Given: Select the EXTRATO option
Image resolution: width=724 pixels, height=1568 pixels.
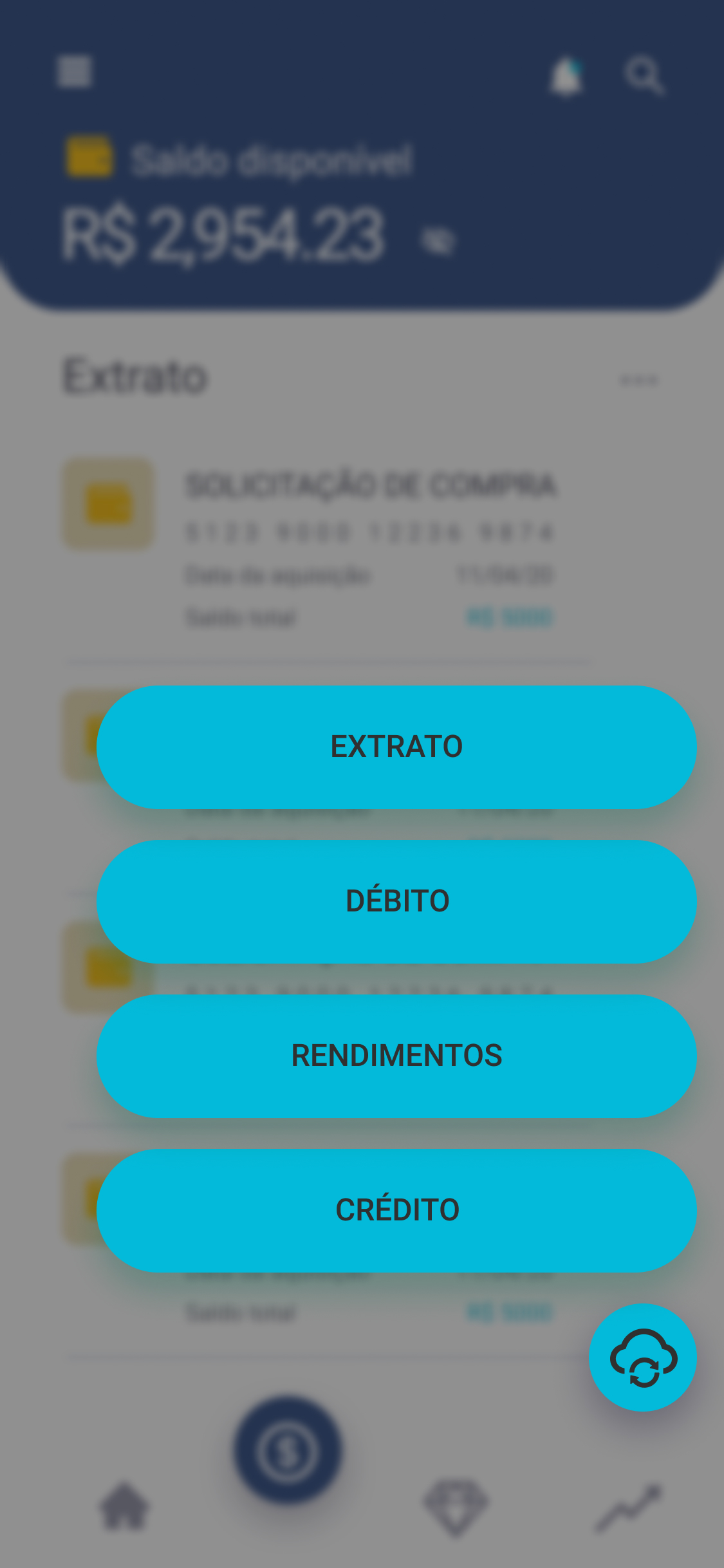Looking at the screenshot, I should pyautogui.click(x=396, y=747).
